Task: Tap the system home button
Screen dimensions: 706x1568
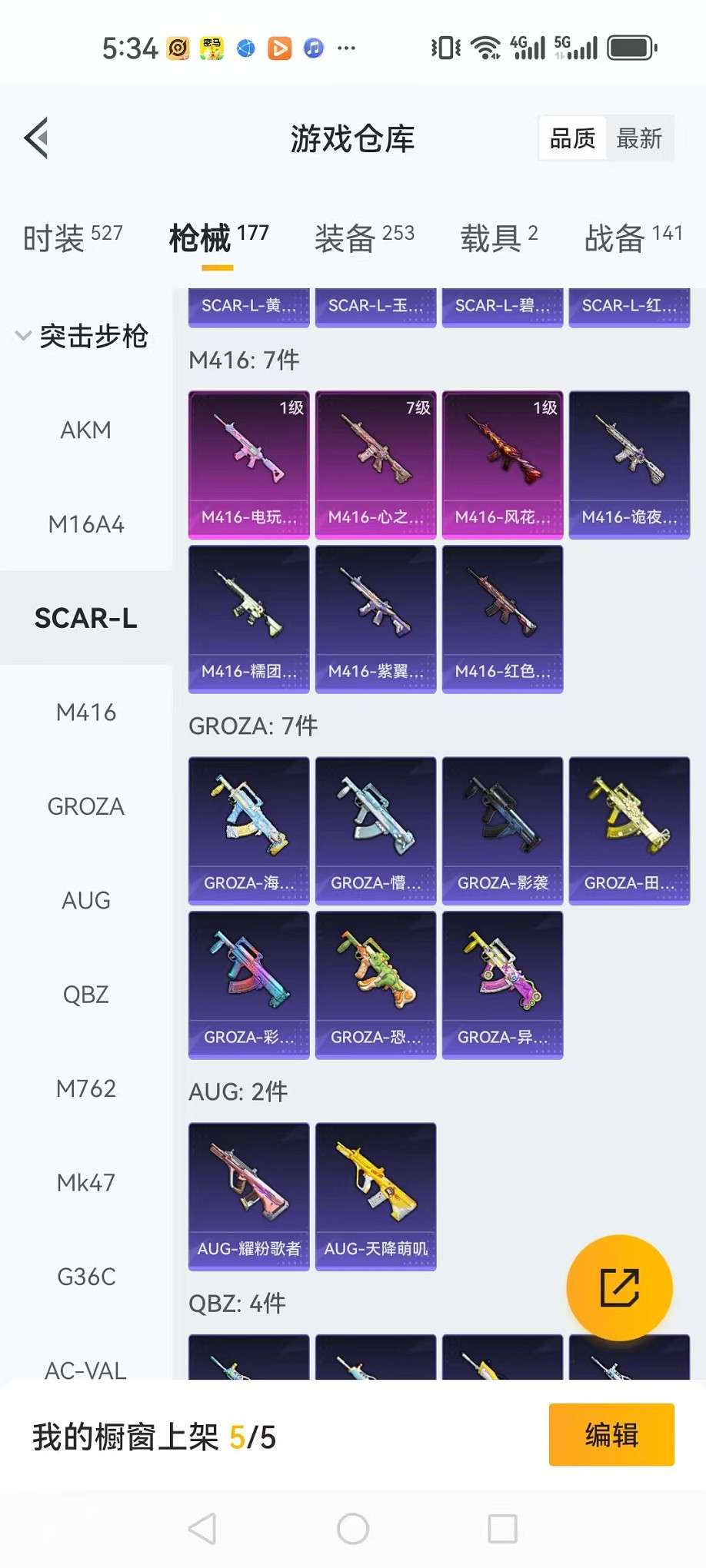Action: click(352, 1529)
